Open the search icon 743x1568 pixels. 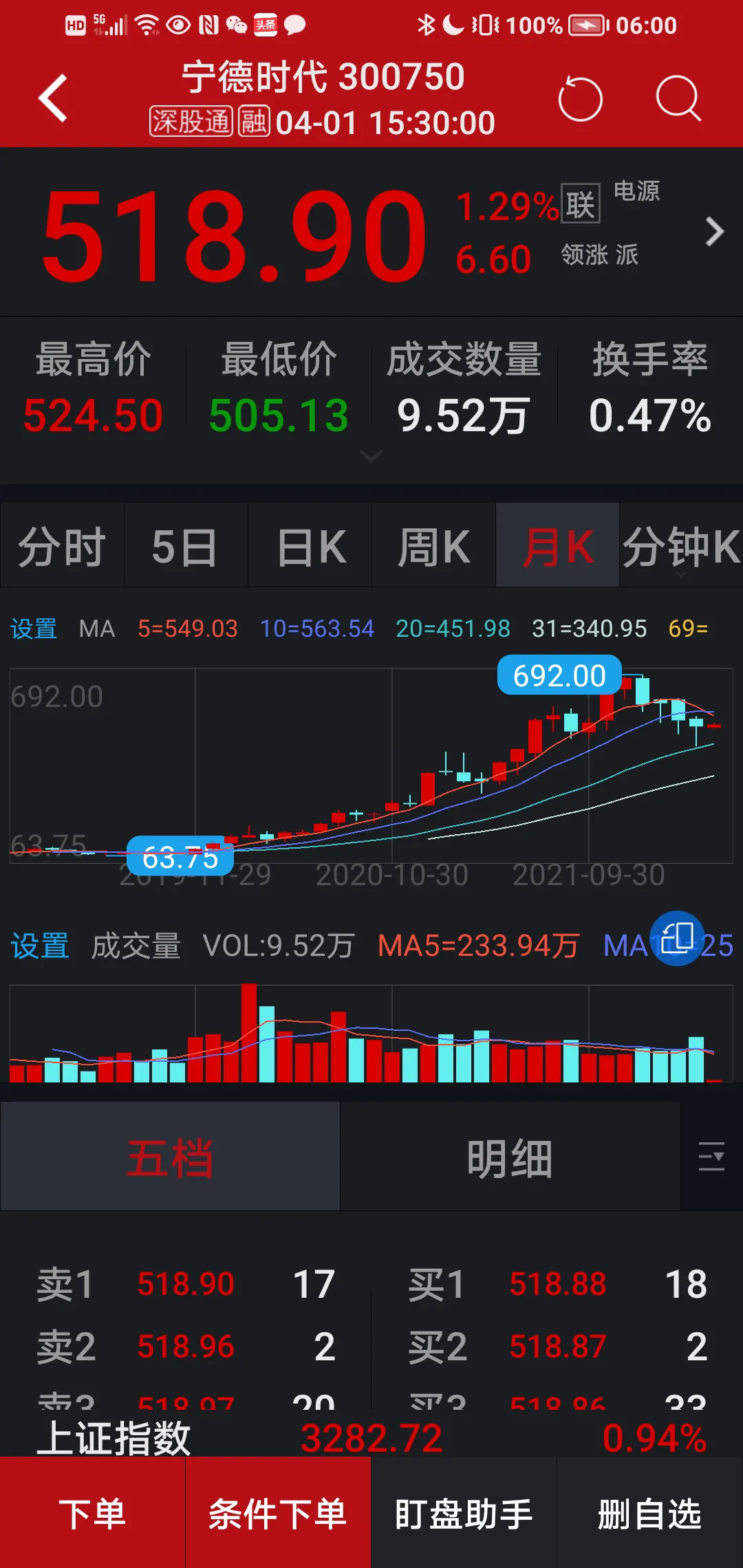(x=678, y=99)
